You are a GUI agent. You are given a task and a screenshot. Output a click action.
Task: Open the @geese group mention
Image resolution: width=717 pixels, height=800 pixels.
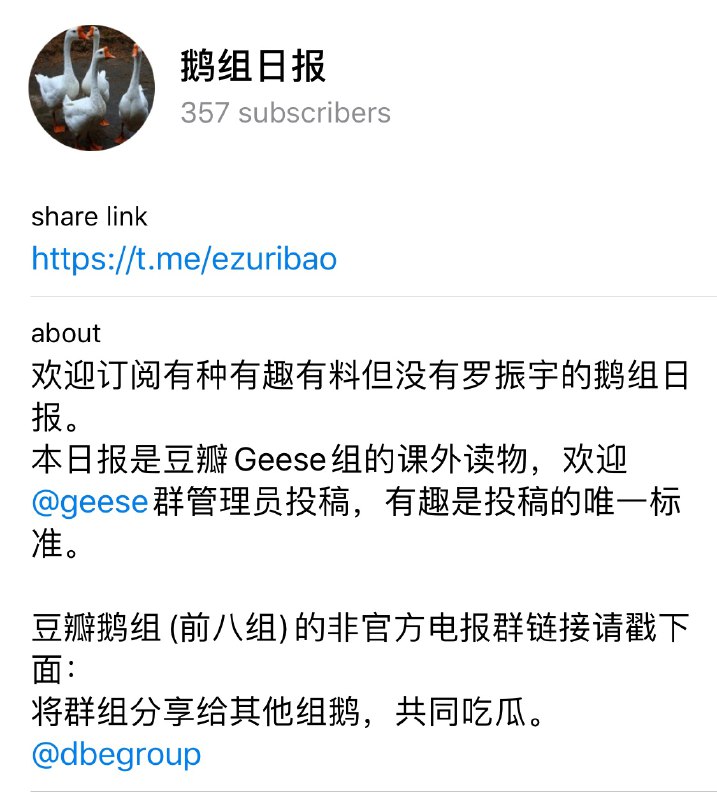tap(90, 502)
